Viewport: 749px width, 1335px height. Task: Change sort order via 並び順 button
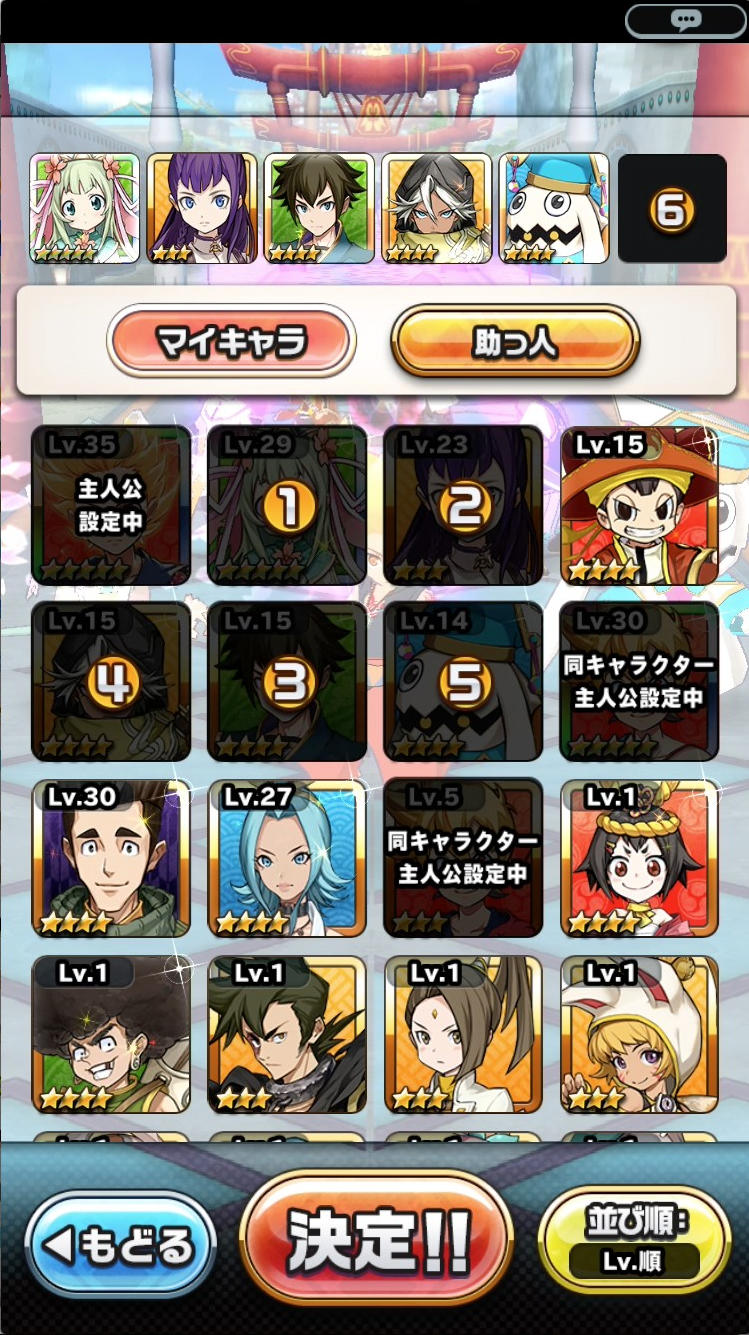(x=634, y=1241)
